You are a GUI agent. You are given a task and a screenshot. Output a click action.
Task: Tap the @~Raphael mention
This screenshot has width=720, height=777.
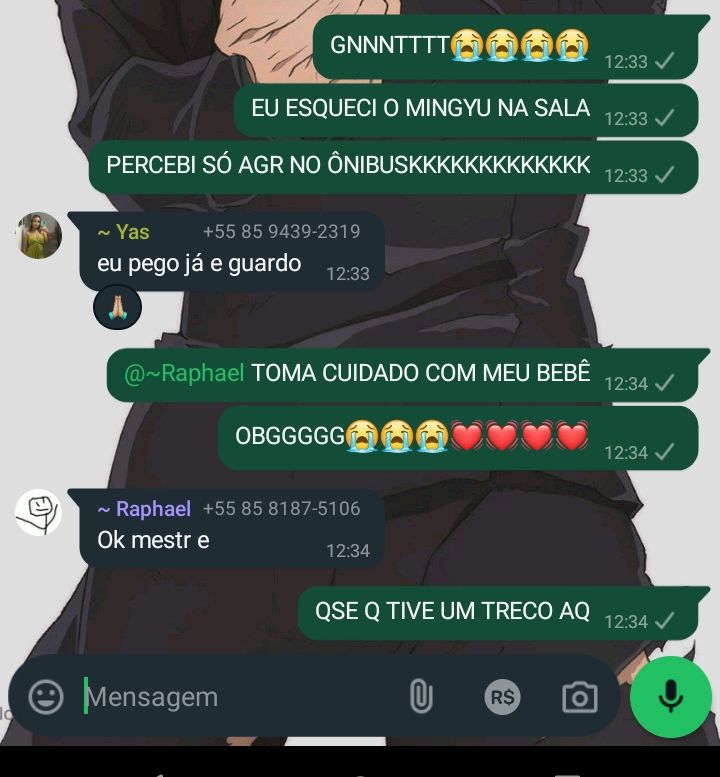[x=184, y=373]
